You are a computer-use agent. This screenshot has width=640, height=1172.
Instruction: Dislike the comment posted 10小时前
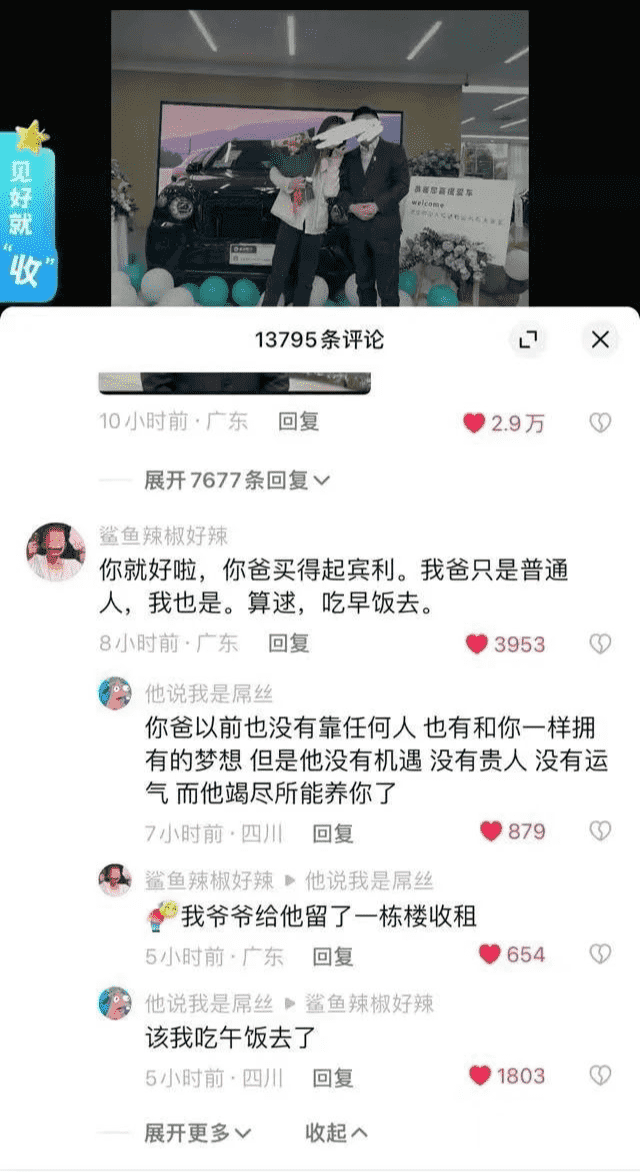(x=600, y=423)
